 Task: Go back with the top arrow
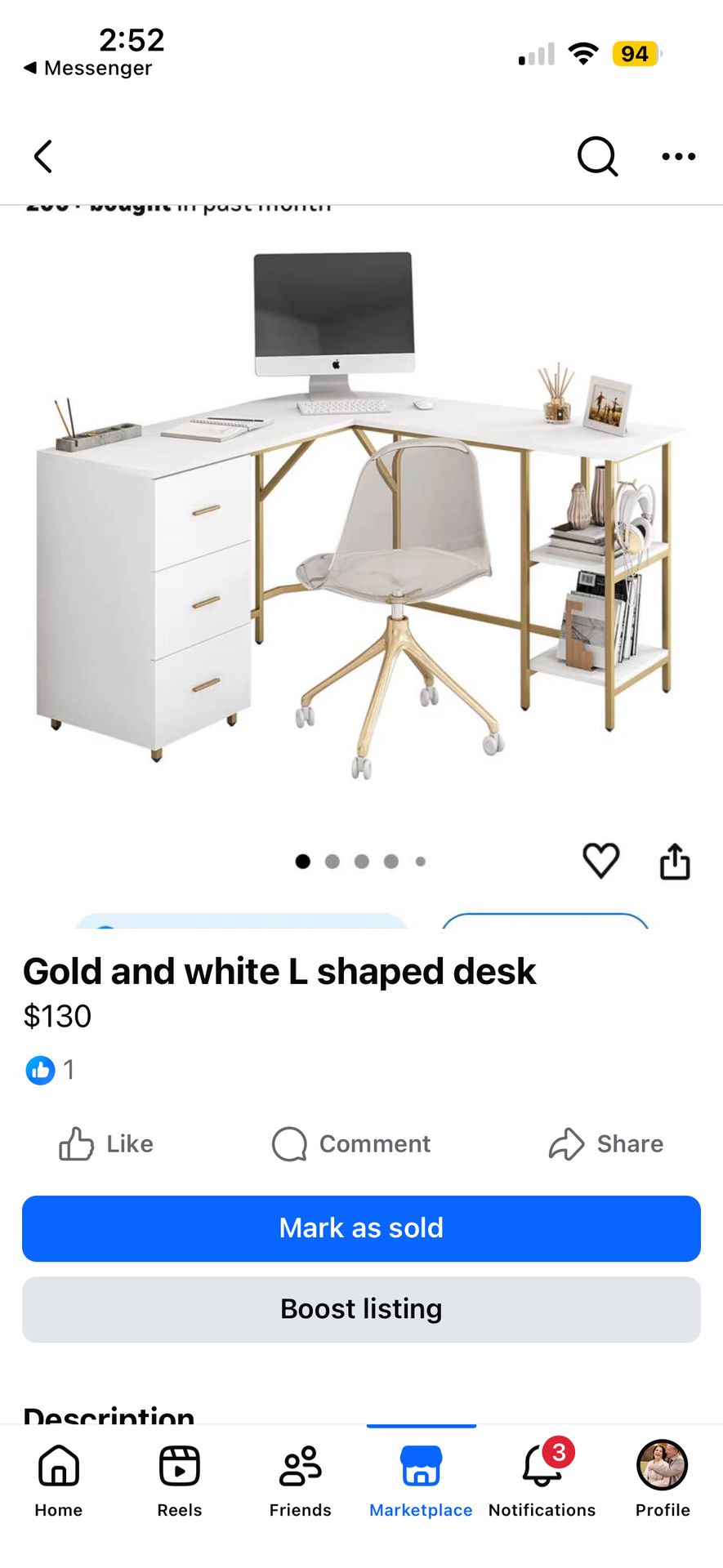click(43, 156)
